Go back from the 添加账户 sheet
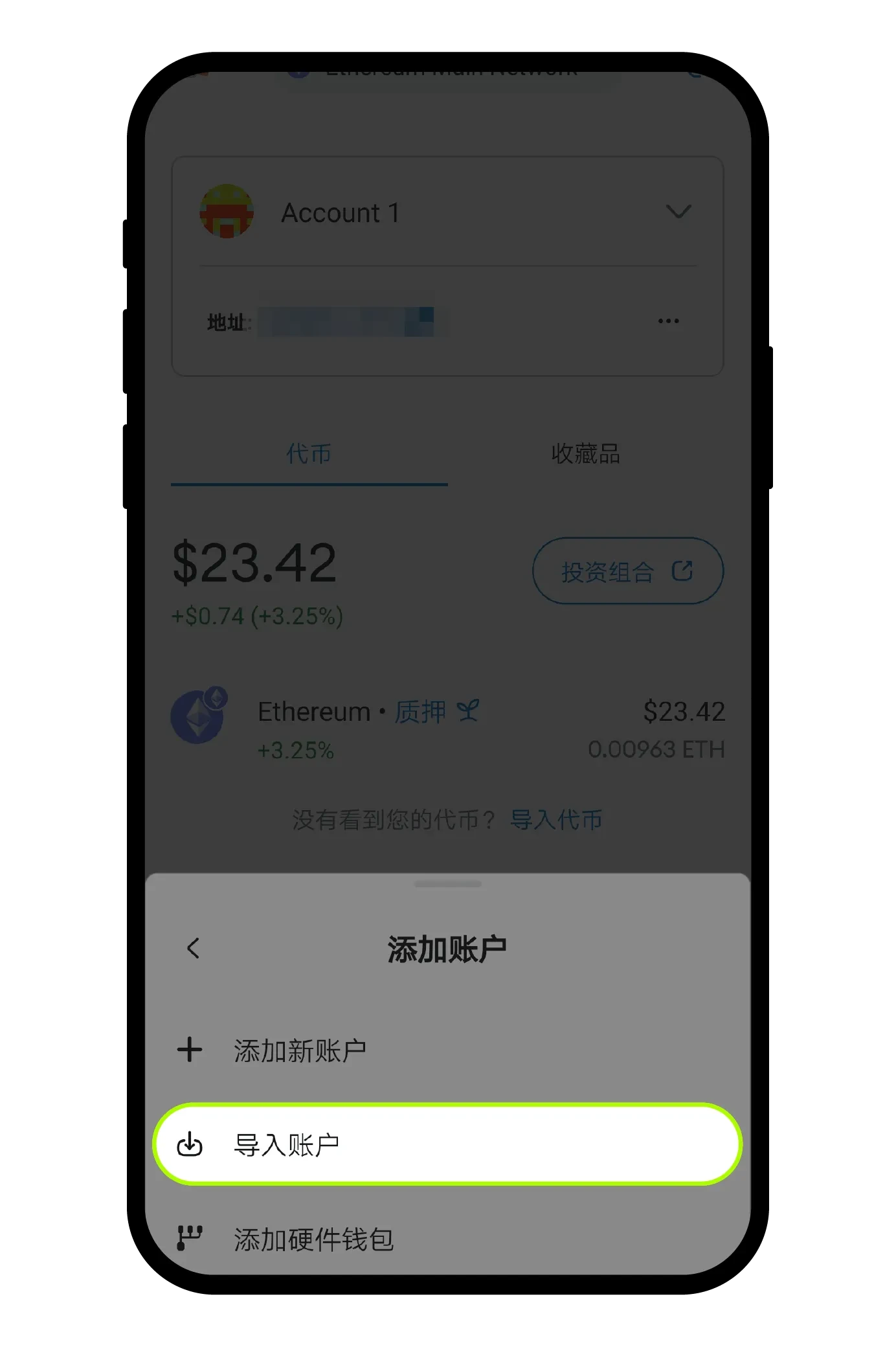 click(x=193, y=948)
